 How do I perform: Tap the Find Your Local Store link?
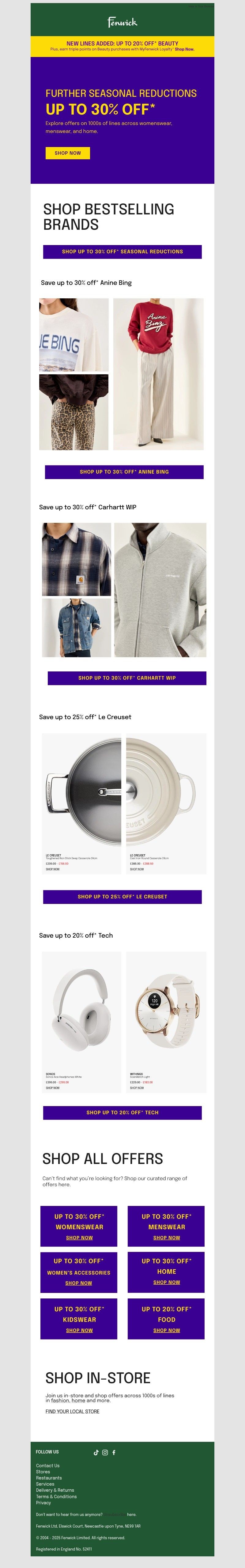[72, 1411]
